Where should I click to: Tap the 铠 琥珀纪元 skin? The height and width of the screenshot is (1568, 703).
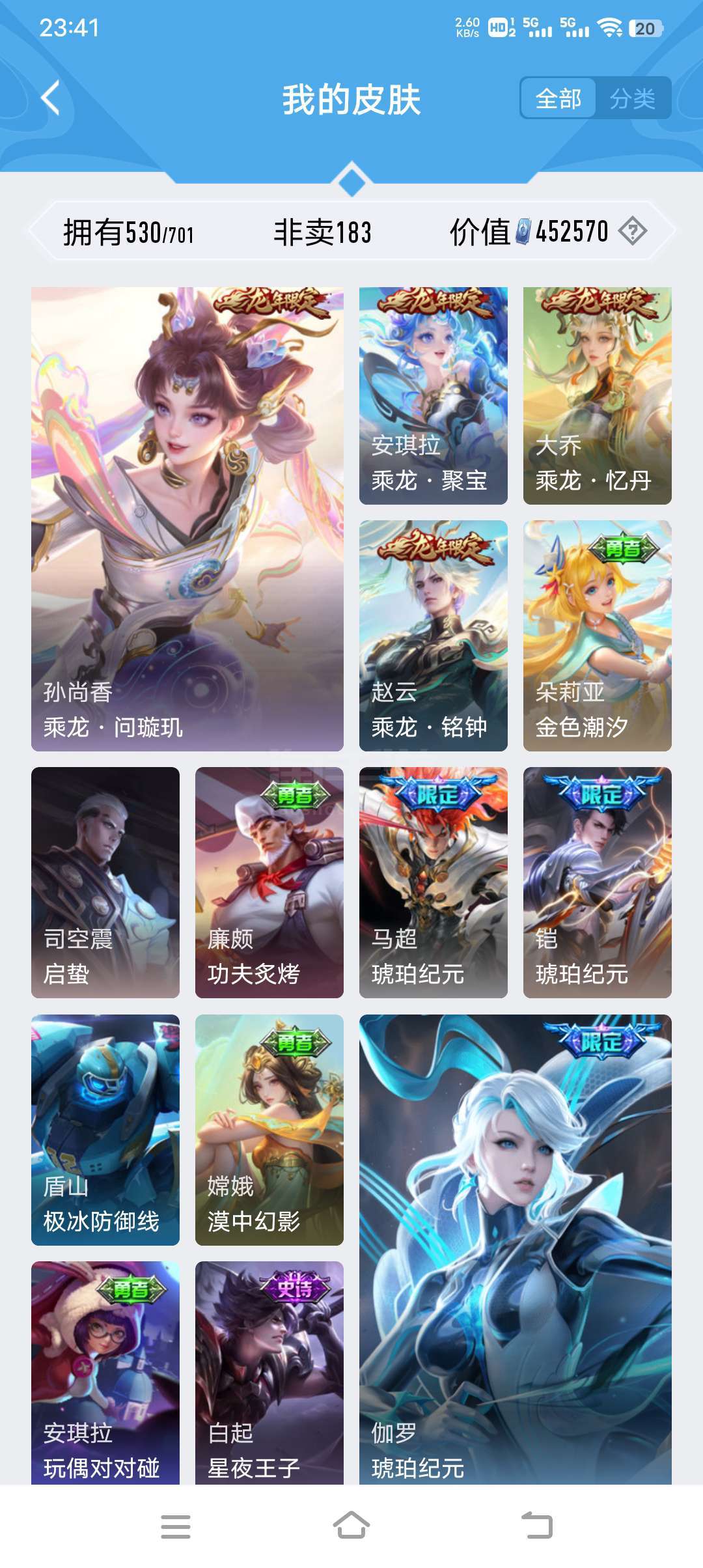tap(598, 882)
